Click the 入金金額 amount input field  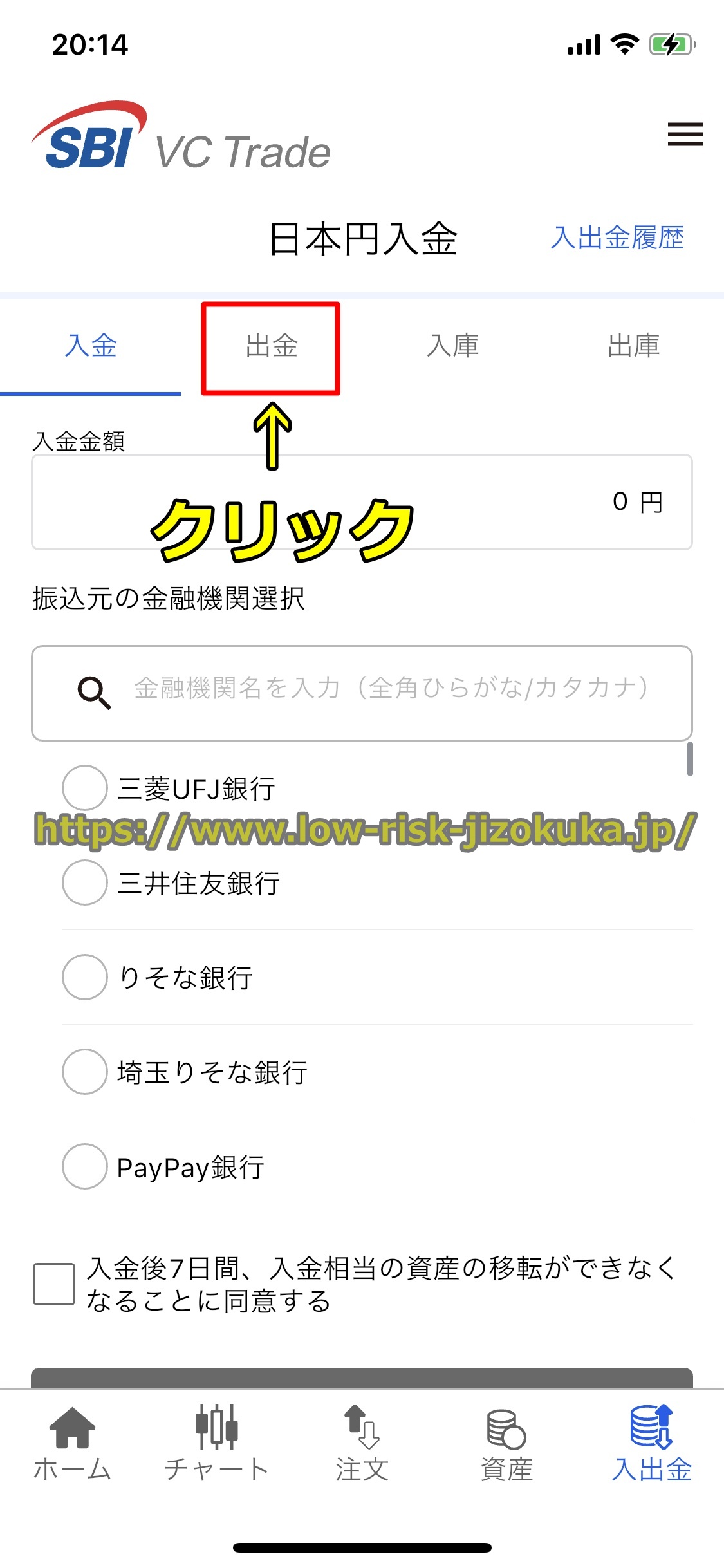(x=362, y=502)
